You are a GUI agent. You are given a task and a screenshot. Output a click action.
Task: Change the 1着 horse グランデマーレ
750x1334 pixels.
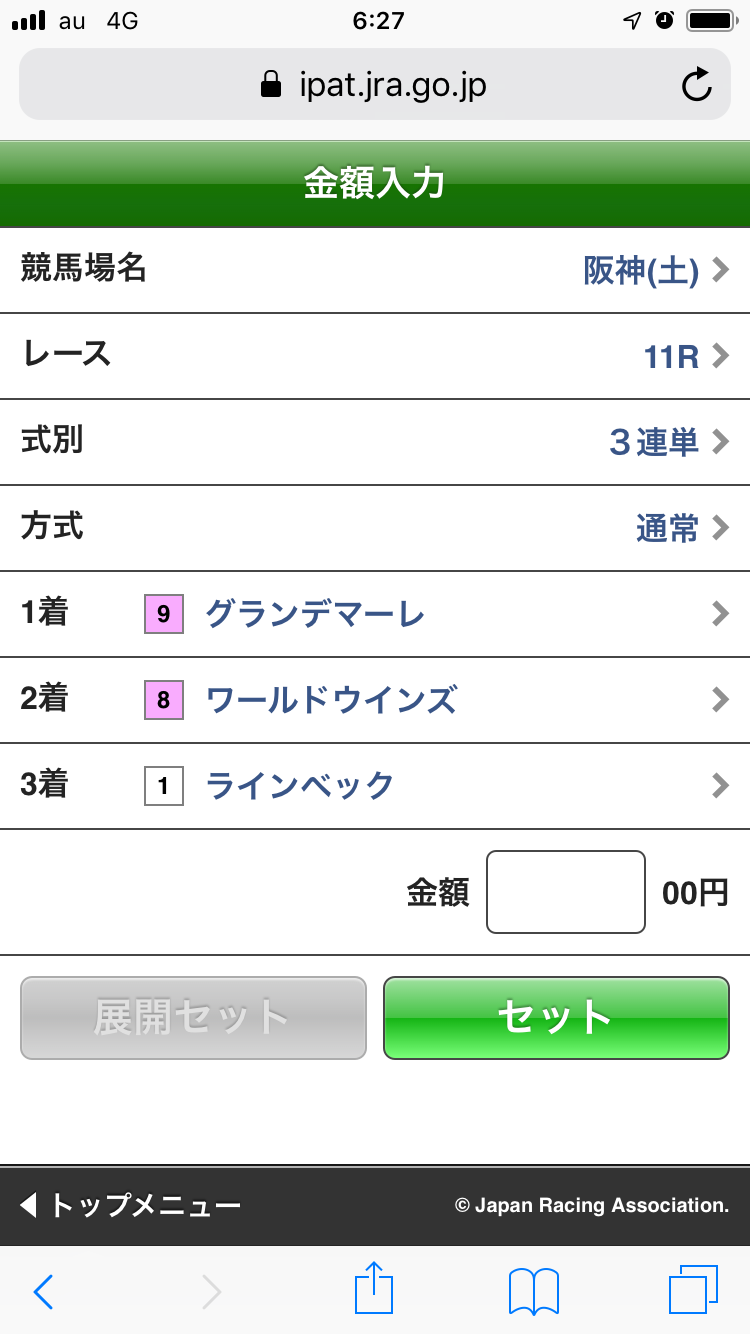pos(375,614)
